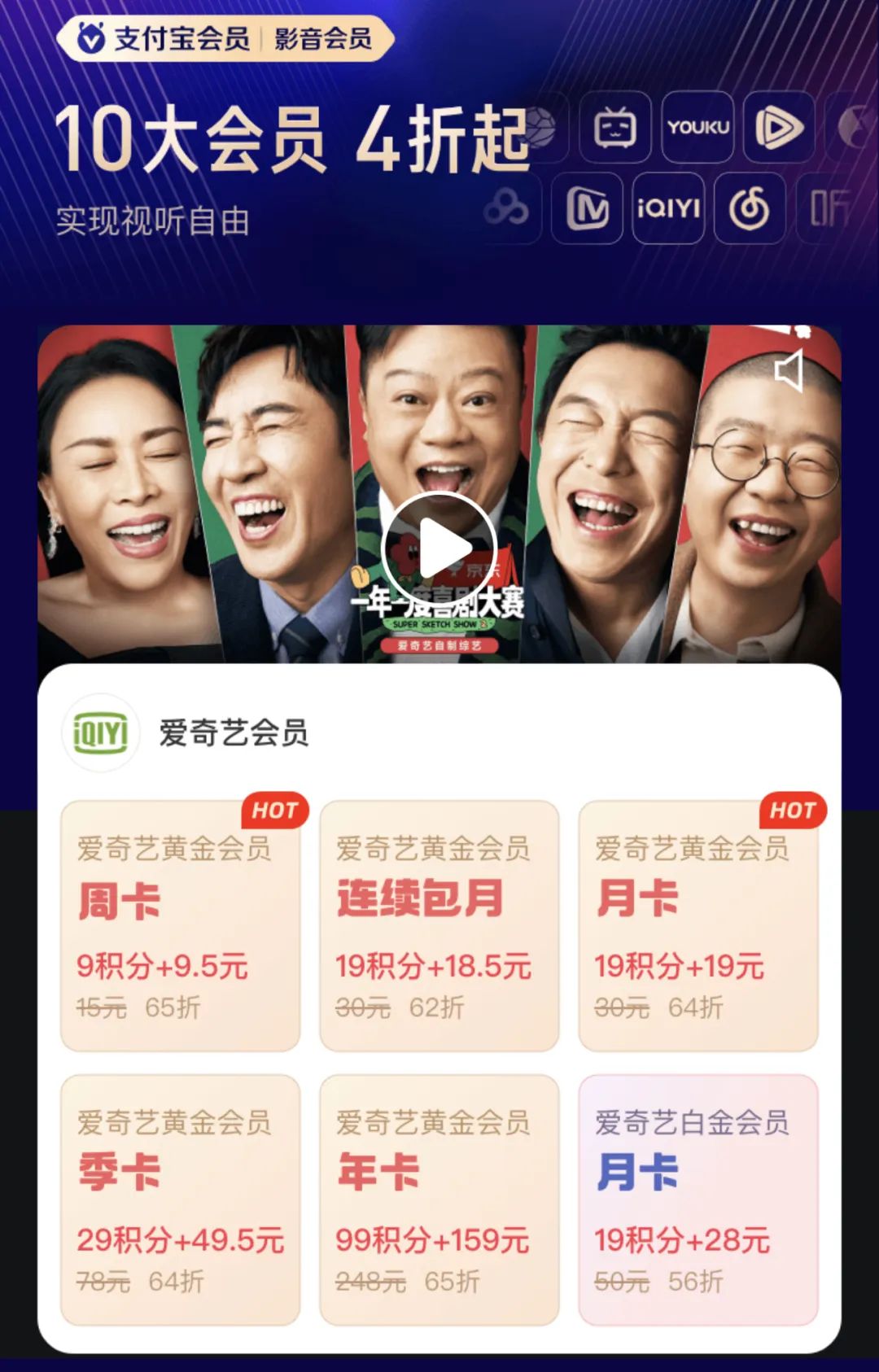Open the 周卡 gold membership card

coord(180,926)
